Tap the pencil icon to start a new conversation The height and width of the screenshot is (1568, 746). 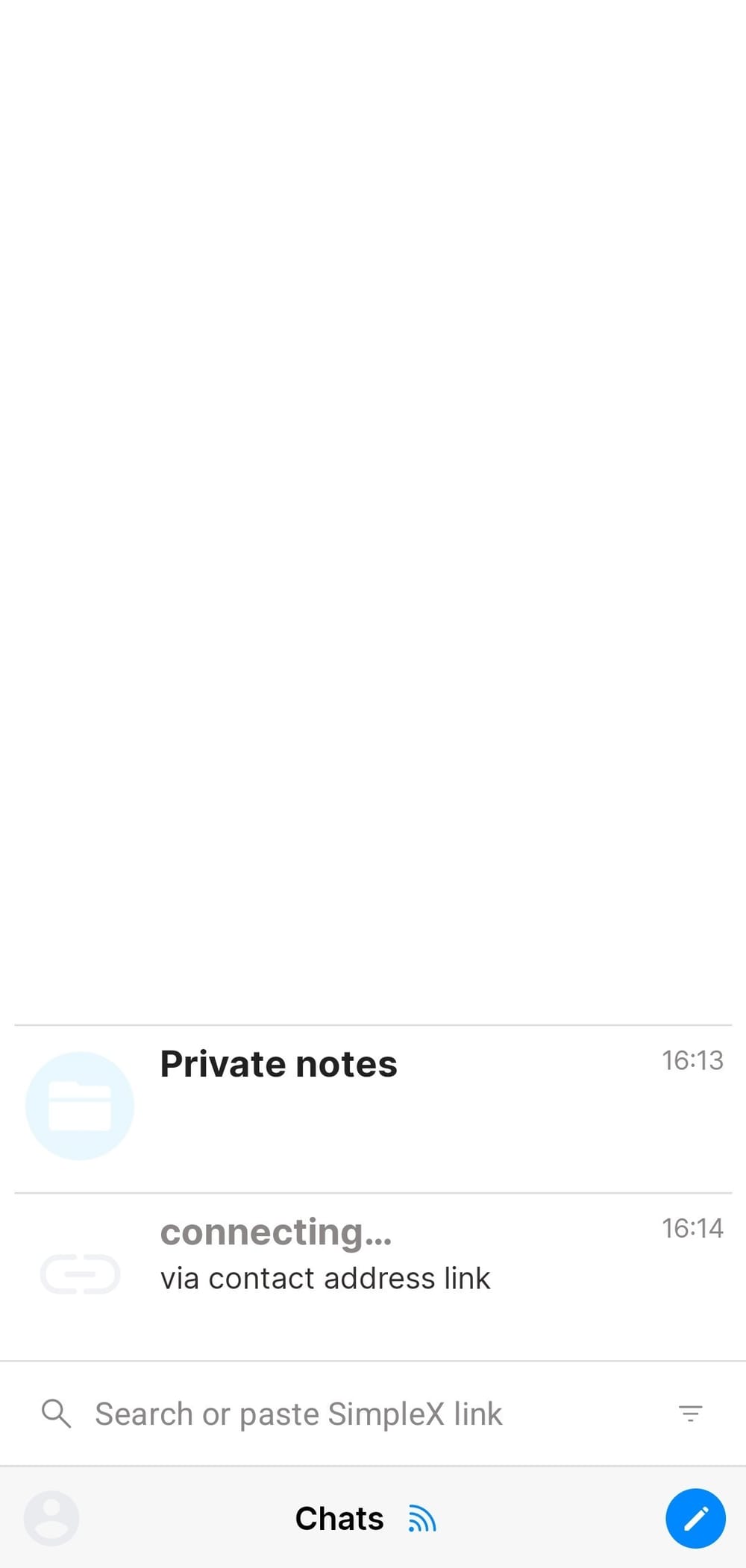point(695,1518)
